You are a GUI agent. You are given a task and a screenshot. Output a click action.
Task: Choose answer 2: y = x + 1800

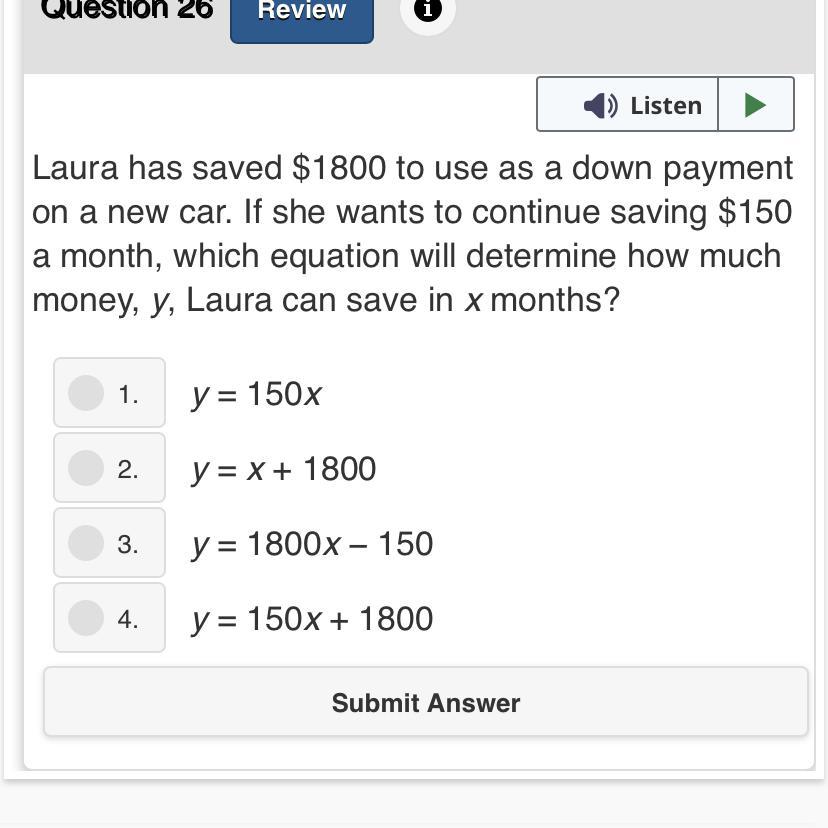tap(86, 468)
